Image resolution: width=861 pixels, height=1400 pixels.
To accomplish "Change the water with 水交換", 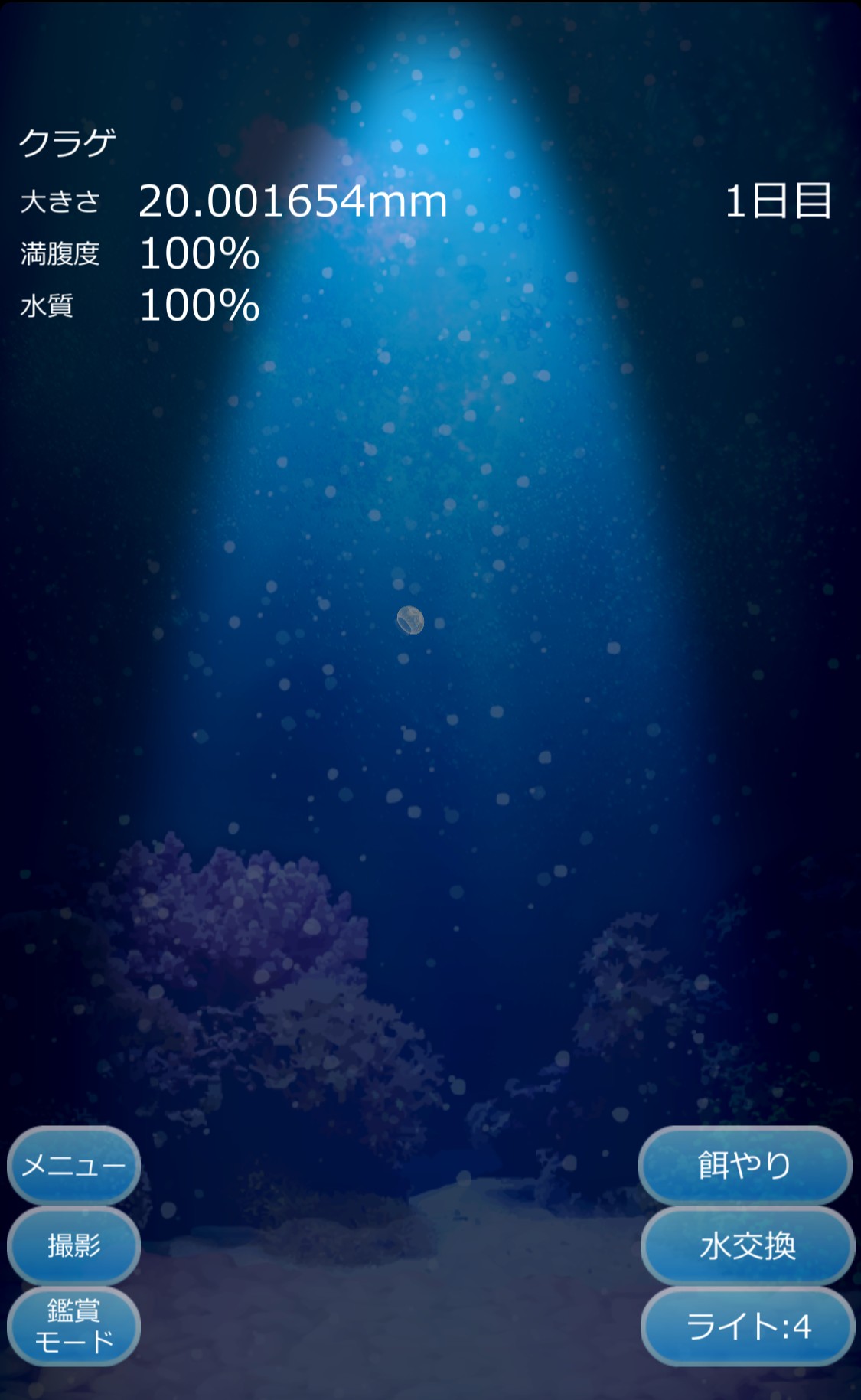I will click(747, 1245).
